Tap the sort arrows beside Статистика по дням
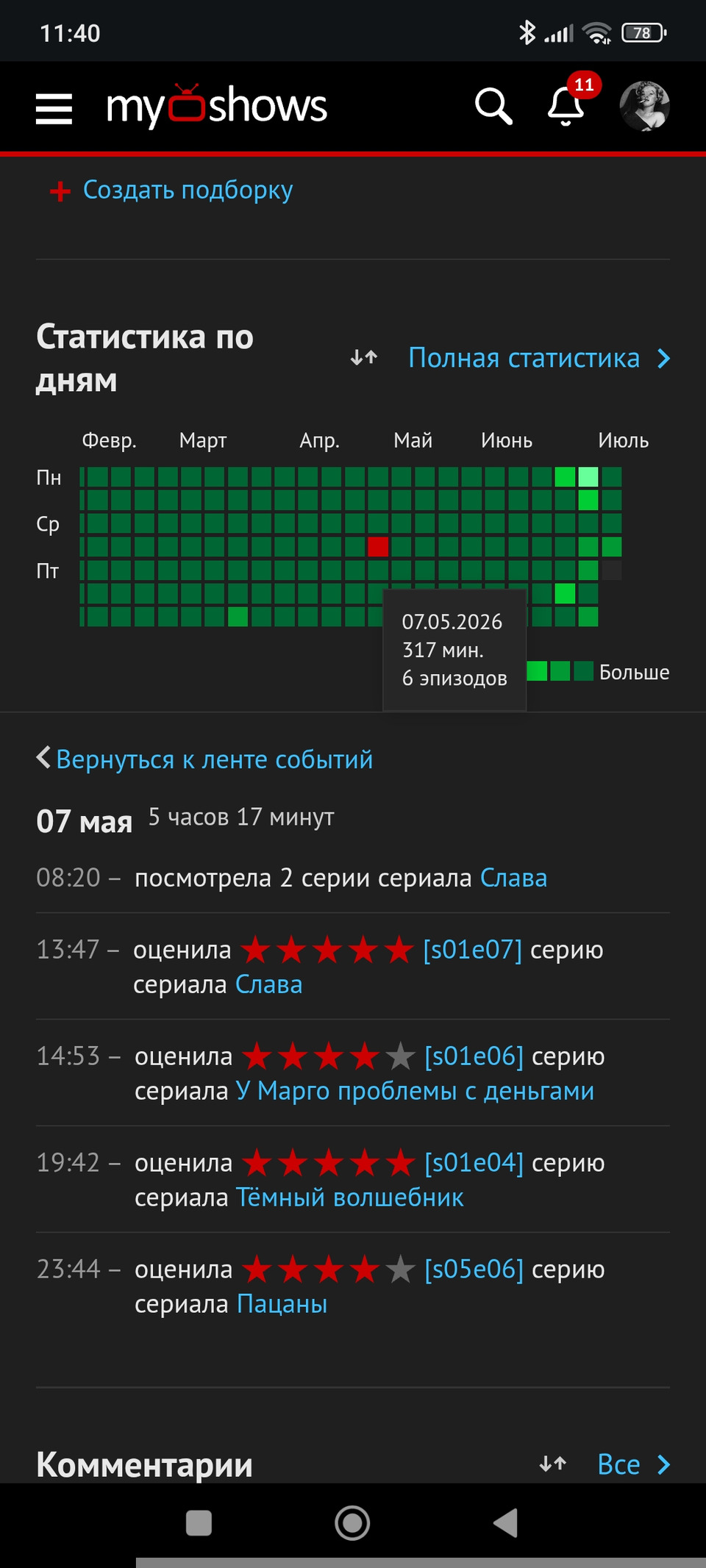Viewport: 706px width, 1568px height. click(x=364, y=358)
